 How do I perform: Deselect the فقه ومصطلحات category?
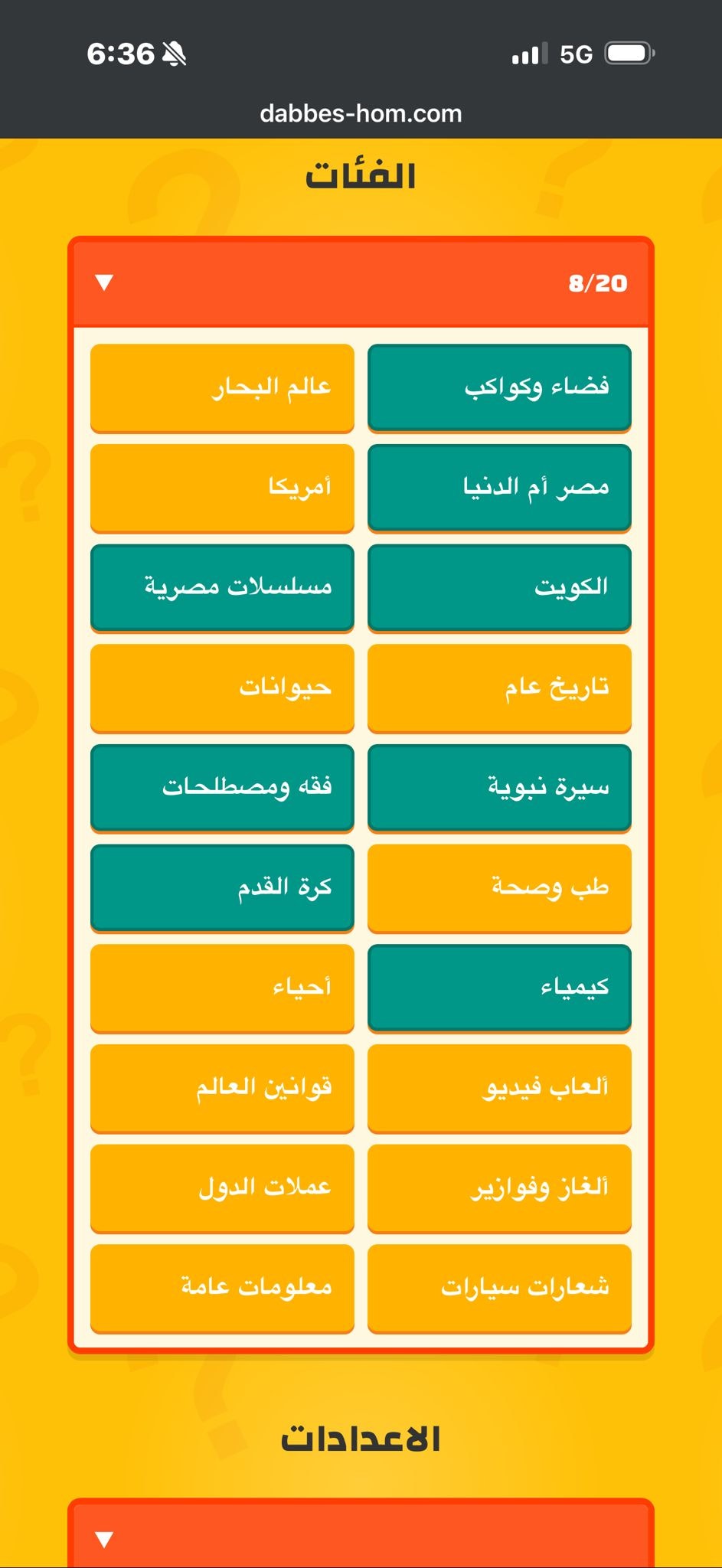click(222, 788)
